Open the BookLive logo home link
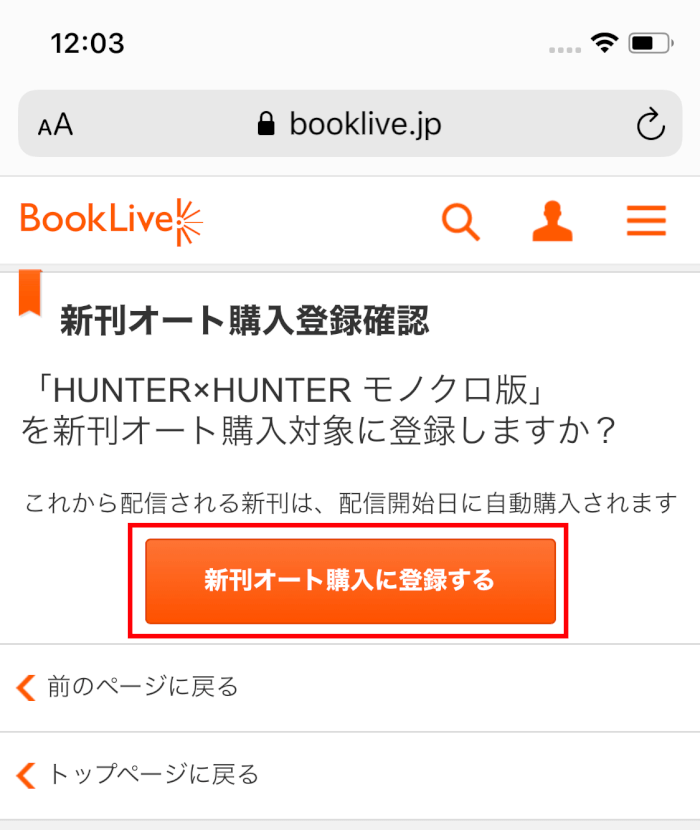 point(110,221)
